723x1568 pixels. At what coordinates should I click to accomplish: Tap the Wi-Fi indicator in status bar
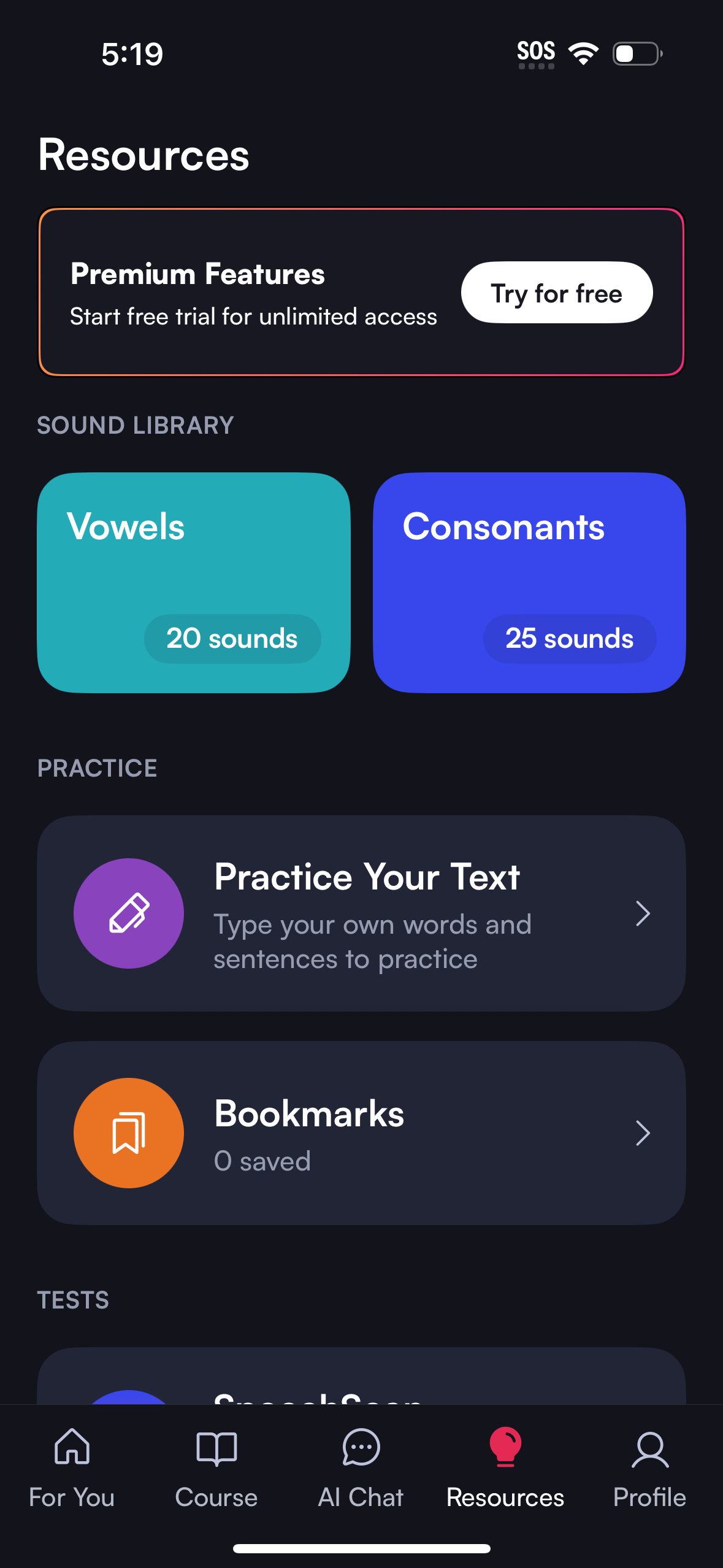pos(583,53)
